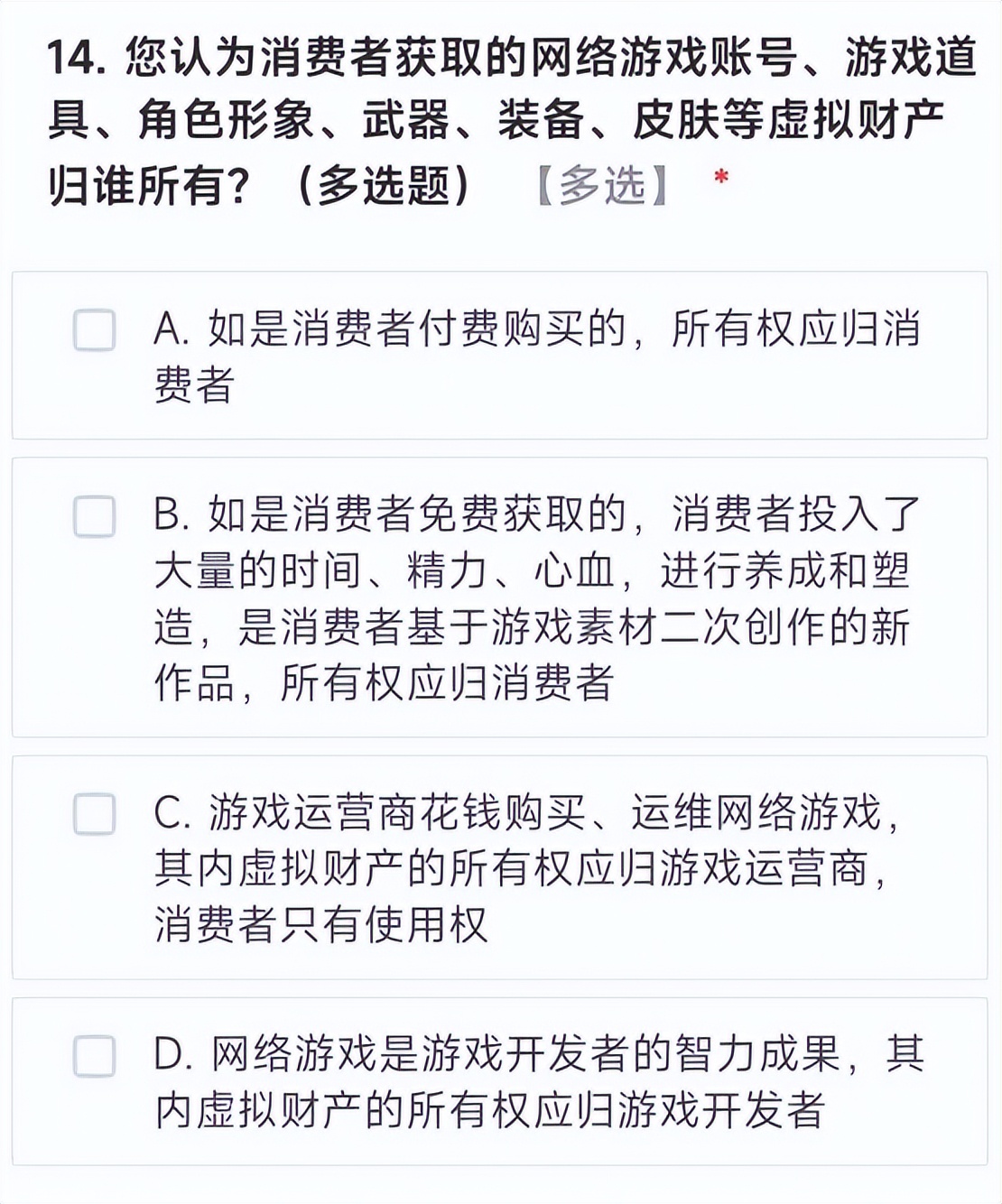This screenshot has height=1204, width=1002.
Task: Check the checkbox for option B
Action: (x=96, y=516)
